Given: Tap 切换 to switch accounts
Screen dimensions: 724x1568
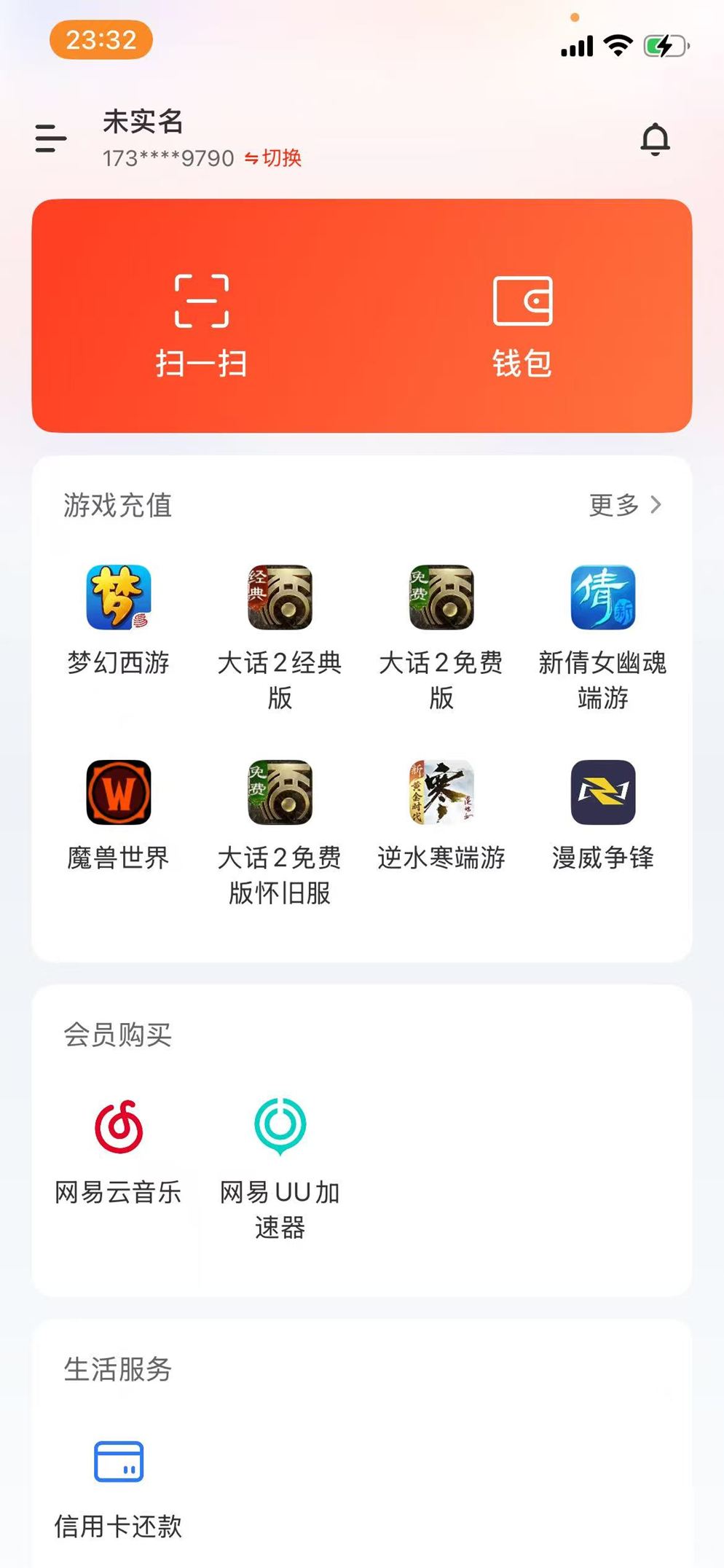Looking at the screenshot, I should point(273,158).
